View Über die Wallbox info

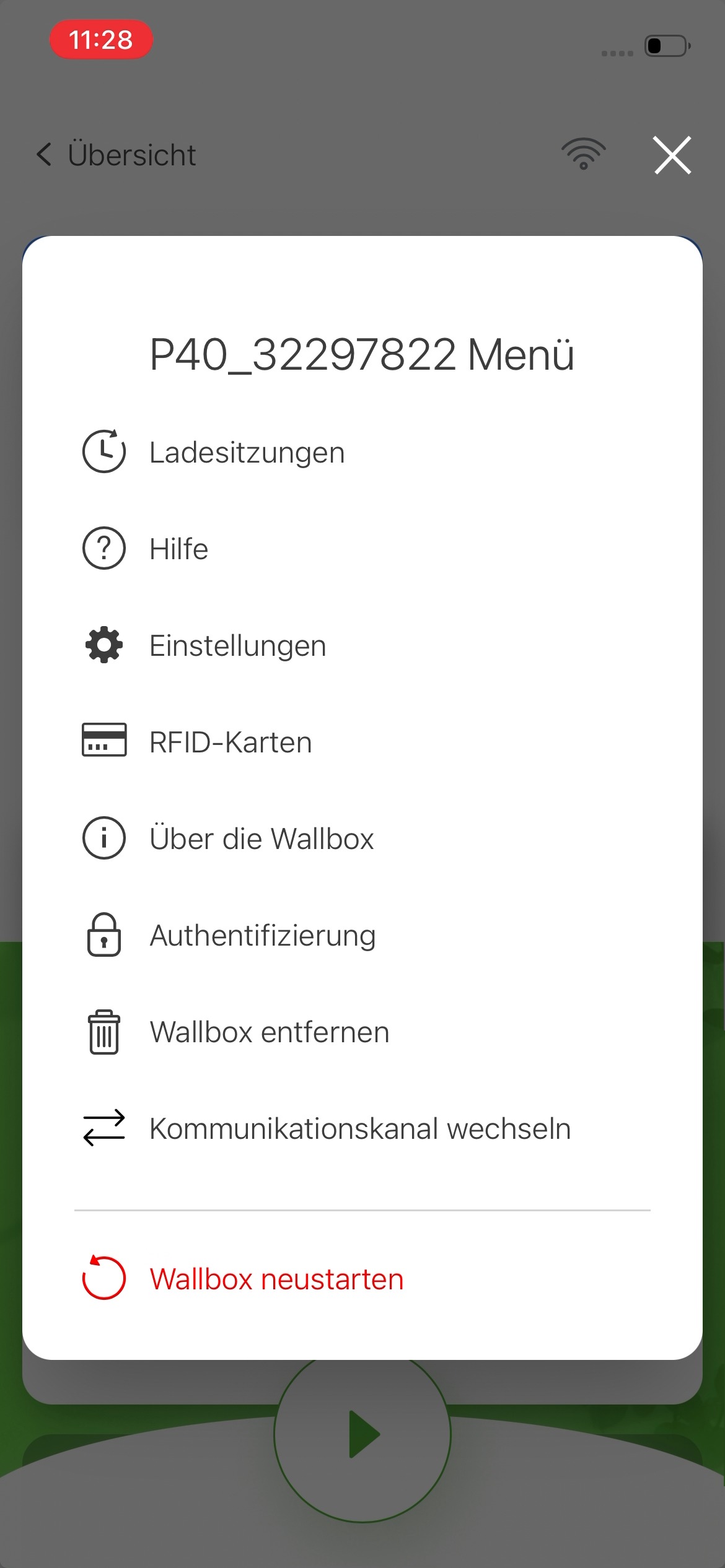pyautogui.click(x=261, y=838)
